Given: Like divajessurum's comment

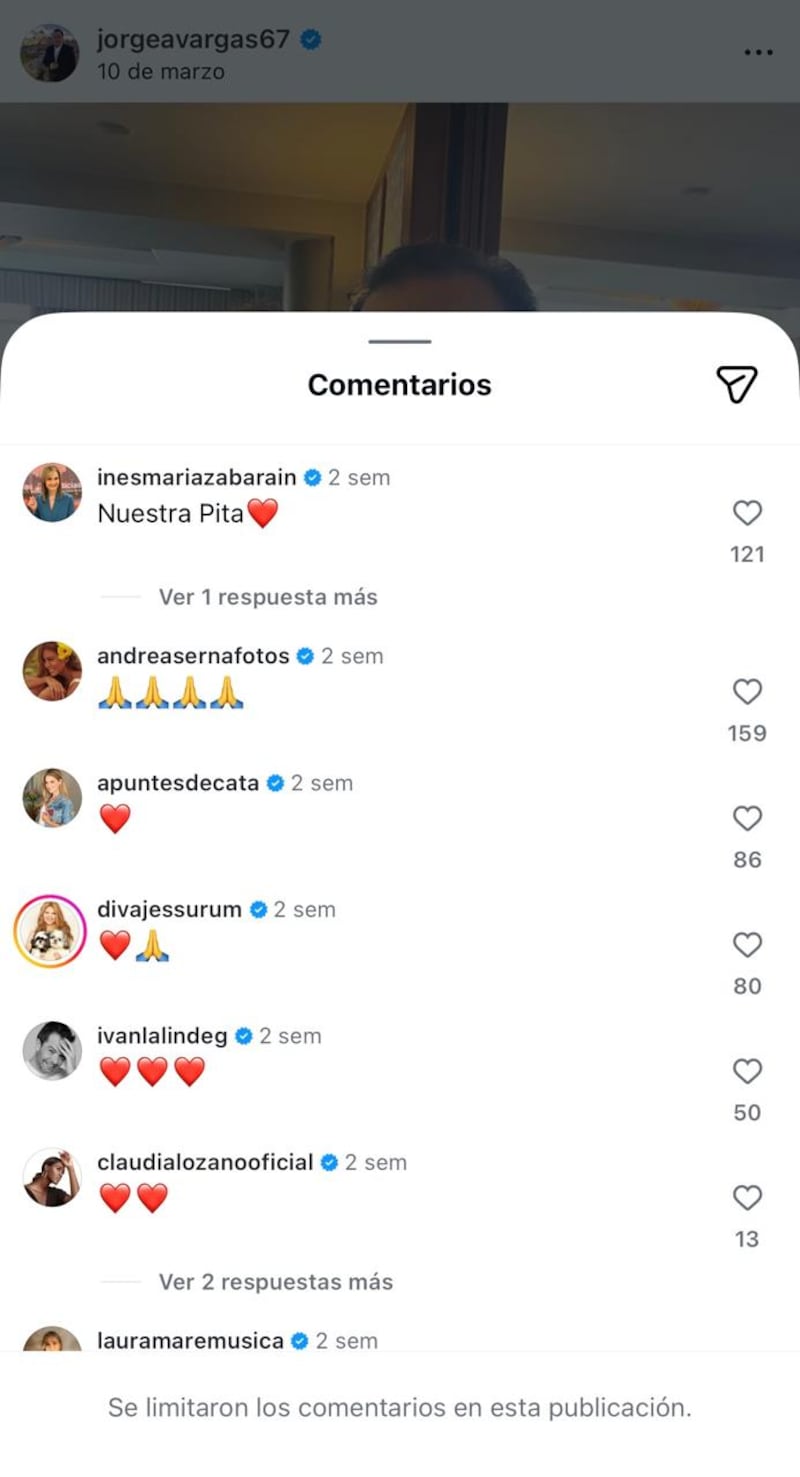Looking at the screenshot, I should (x=747, y=945).
